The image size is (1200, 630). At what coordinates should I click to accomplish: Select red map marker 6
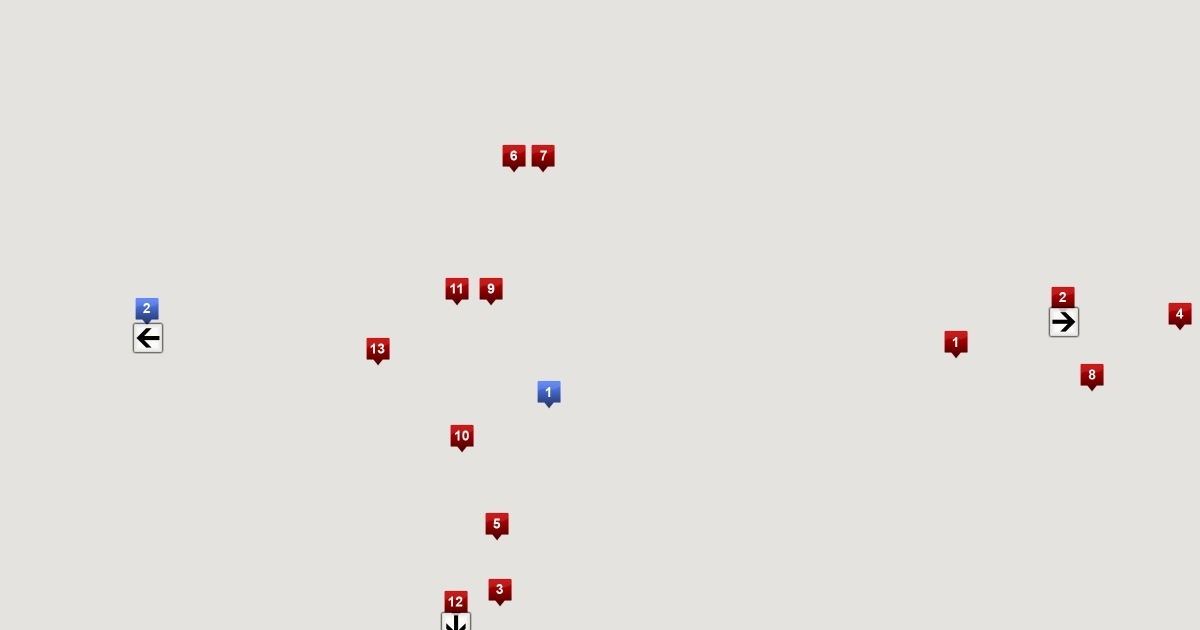pos(513,157)
